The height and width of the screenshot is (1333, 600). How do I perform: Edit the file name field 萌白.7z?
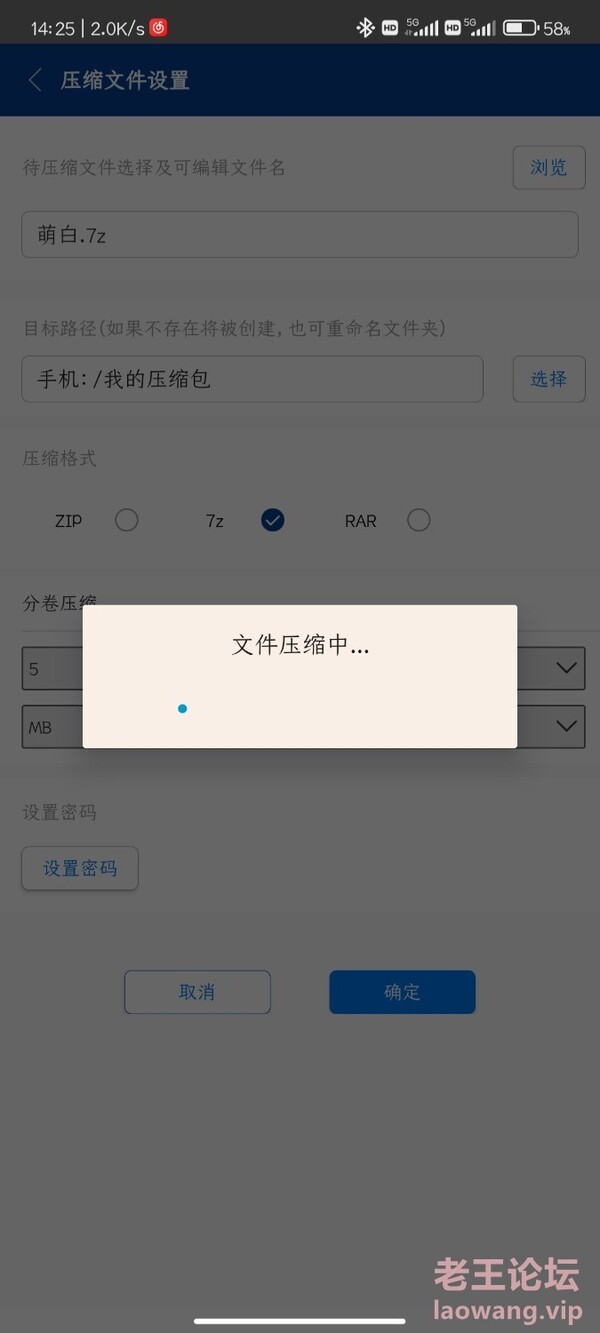tap(300, 235)
